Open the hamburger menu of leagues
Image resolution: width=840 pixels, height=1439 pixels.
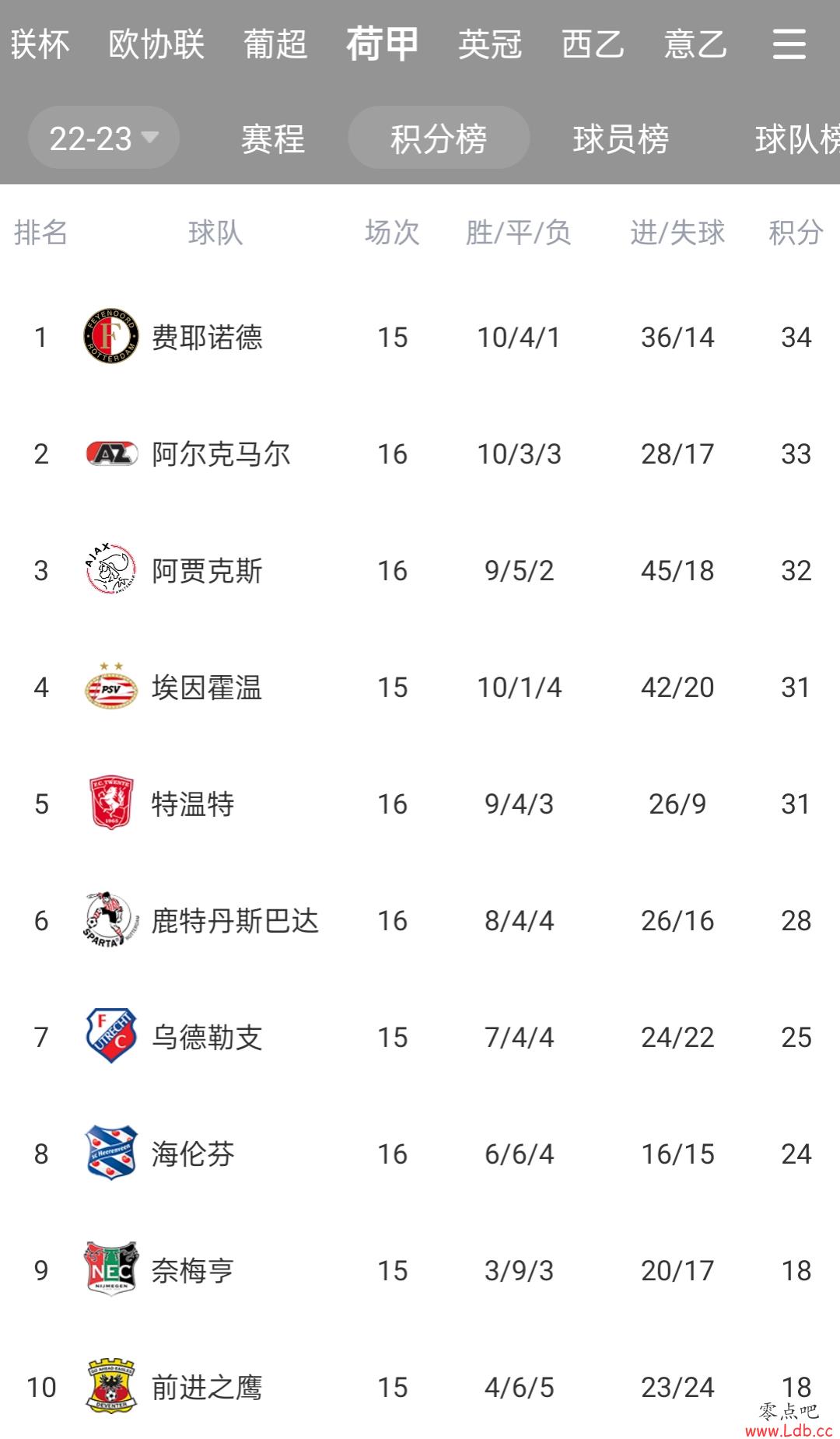tap(789, 44)
